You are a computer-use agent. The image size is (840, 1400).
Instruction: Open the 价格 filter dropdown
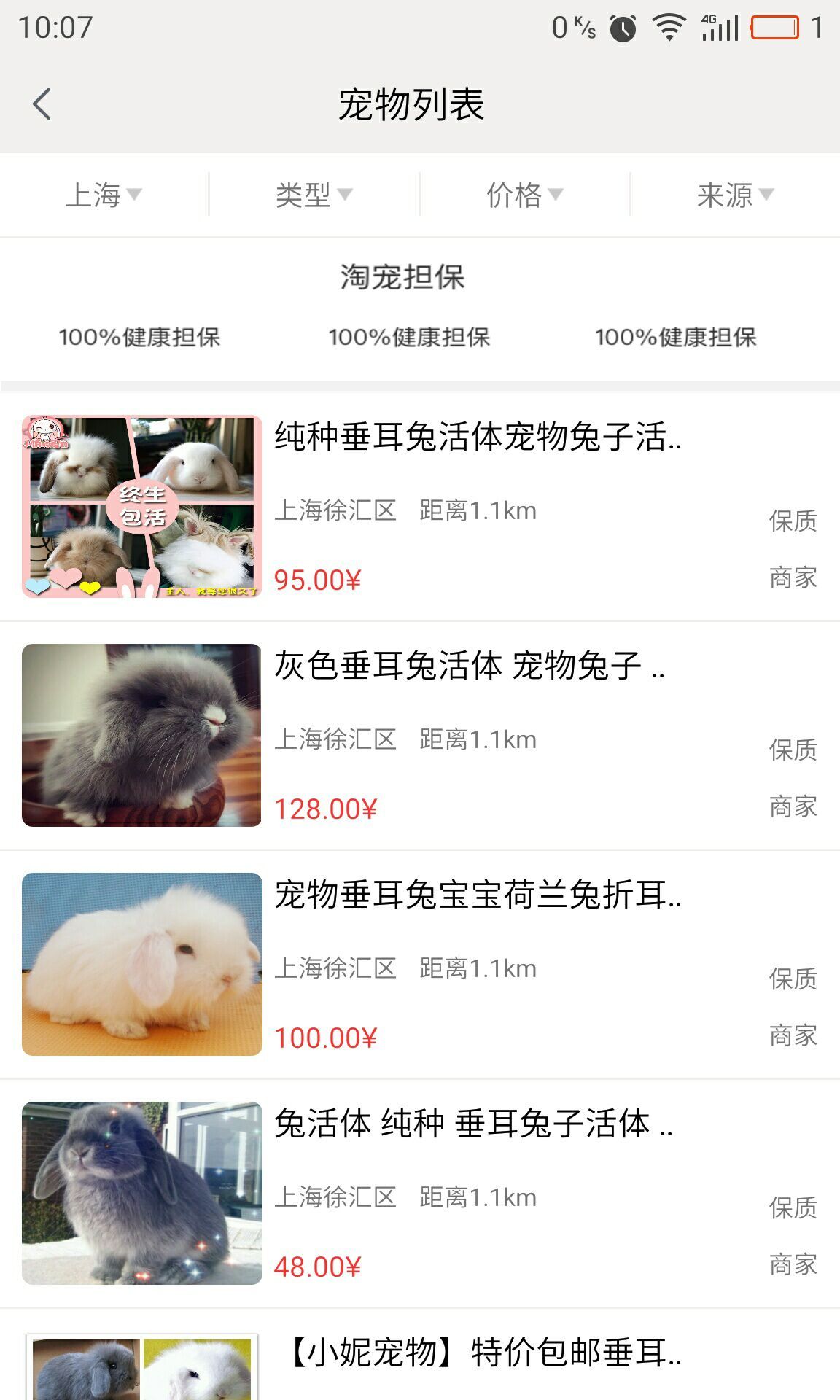[x=524, y=195]
